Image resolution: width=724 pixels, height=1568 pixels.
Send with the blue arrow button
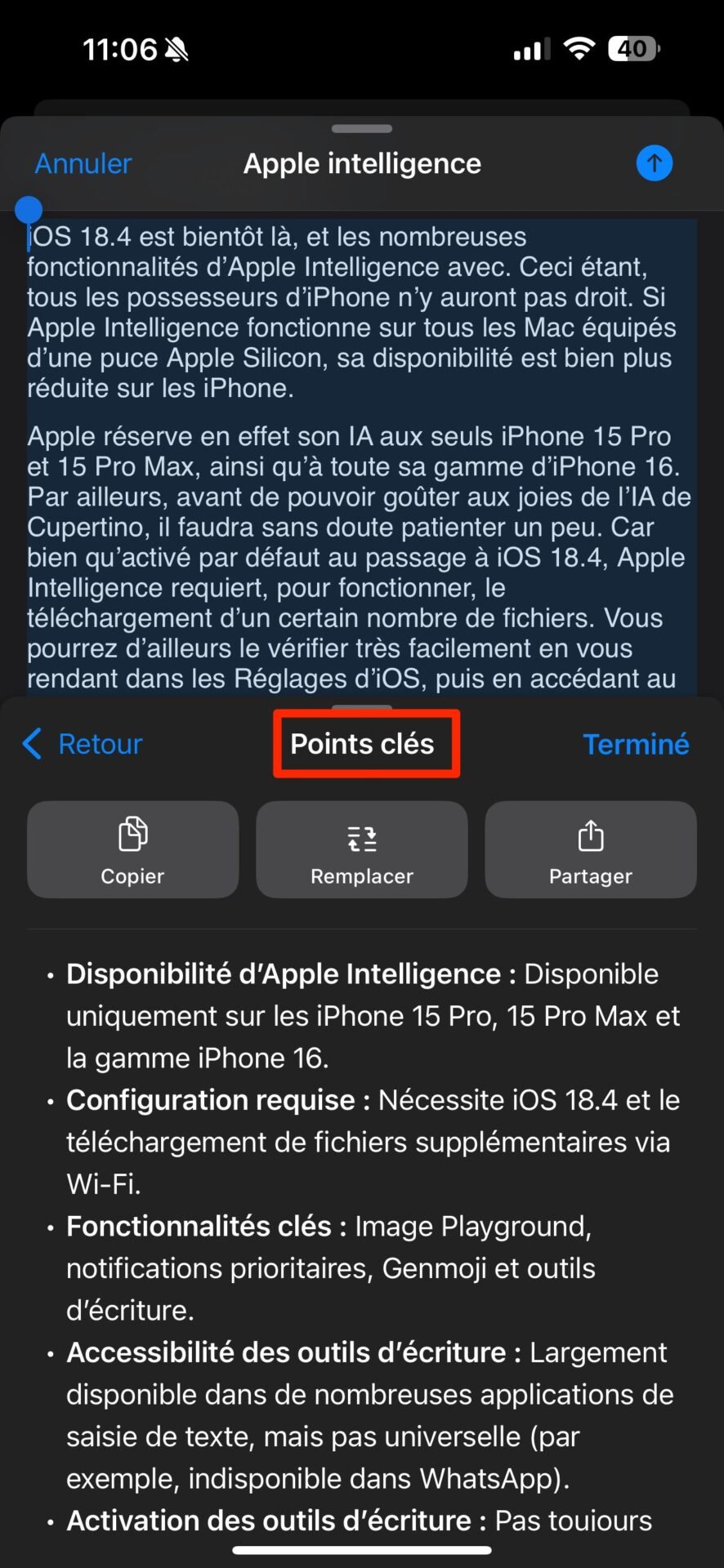click(x=654, y=163)
